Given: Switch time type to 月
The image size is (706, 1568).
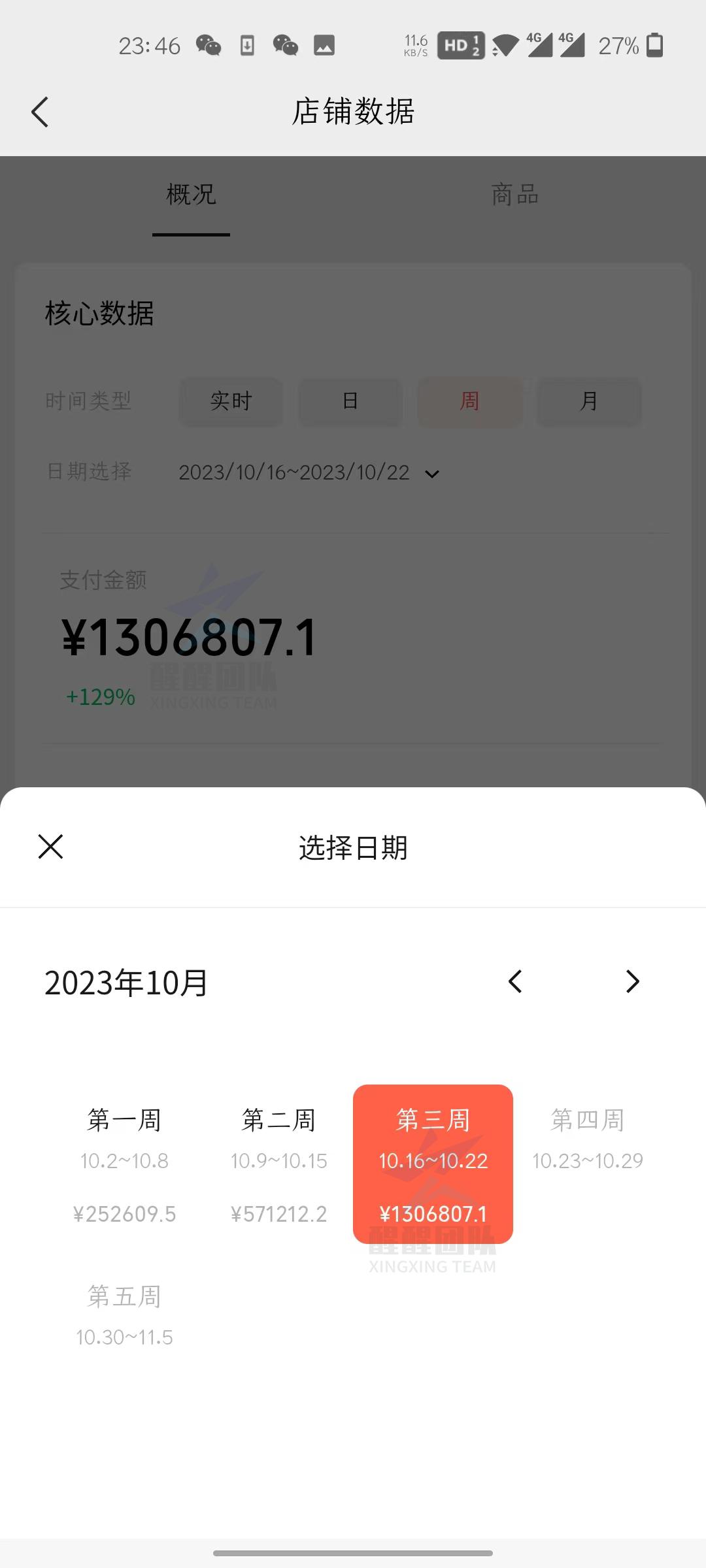Looking at the screenshot, I should (588, 402).
